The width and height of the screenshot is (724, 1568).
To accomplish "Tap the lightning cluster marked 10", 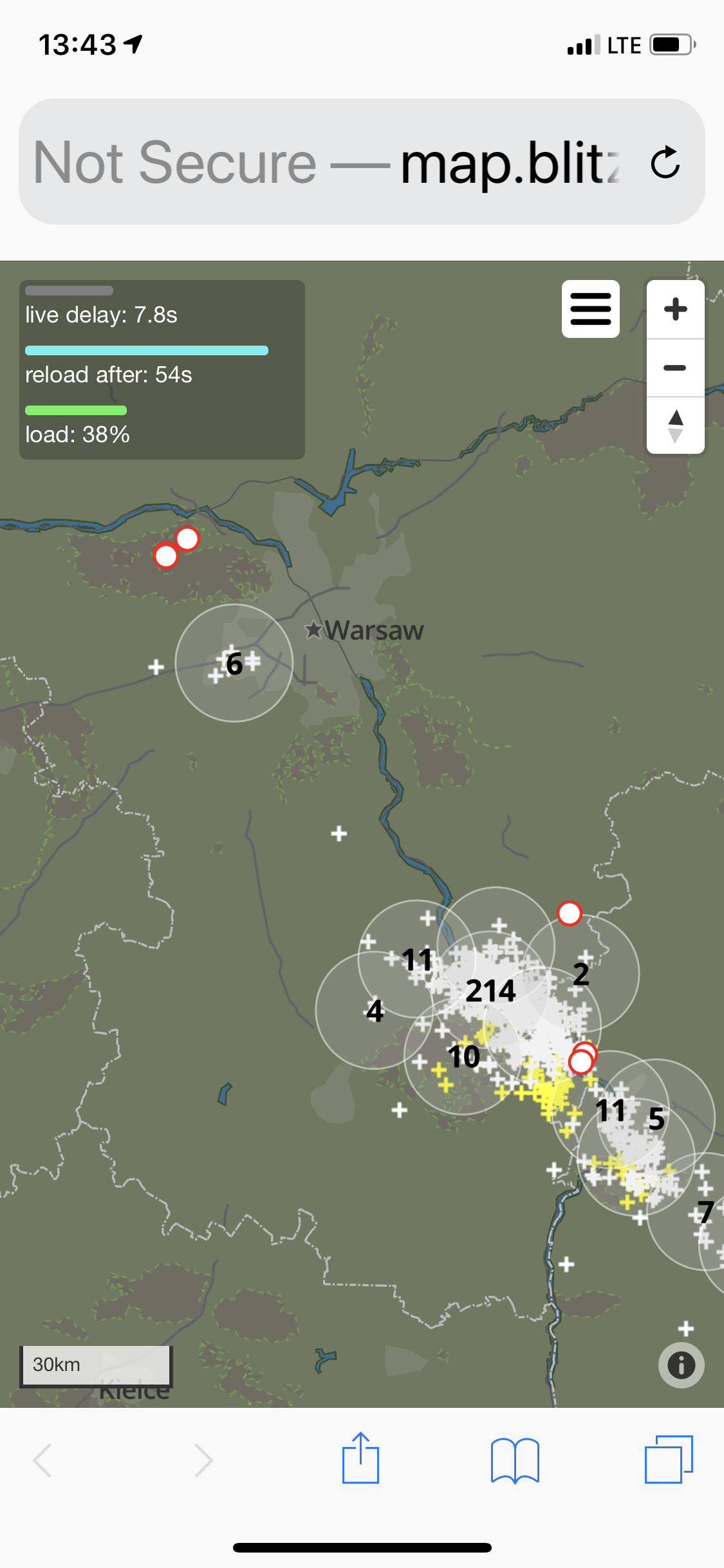I will tap(463, 1056).
